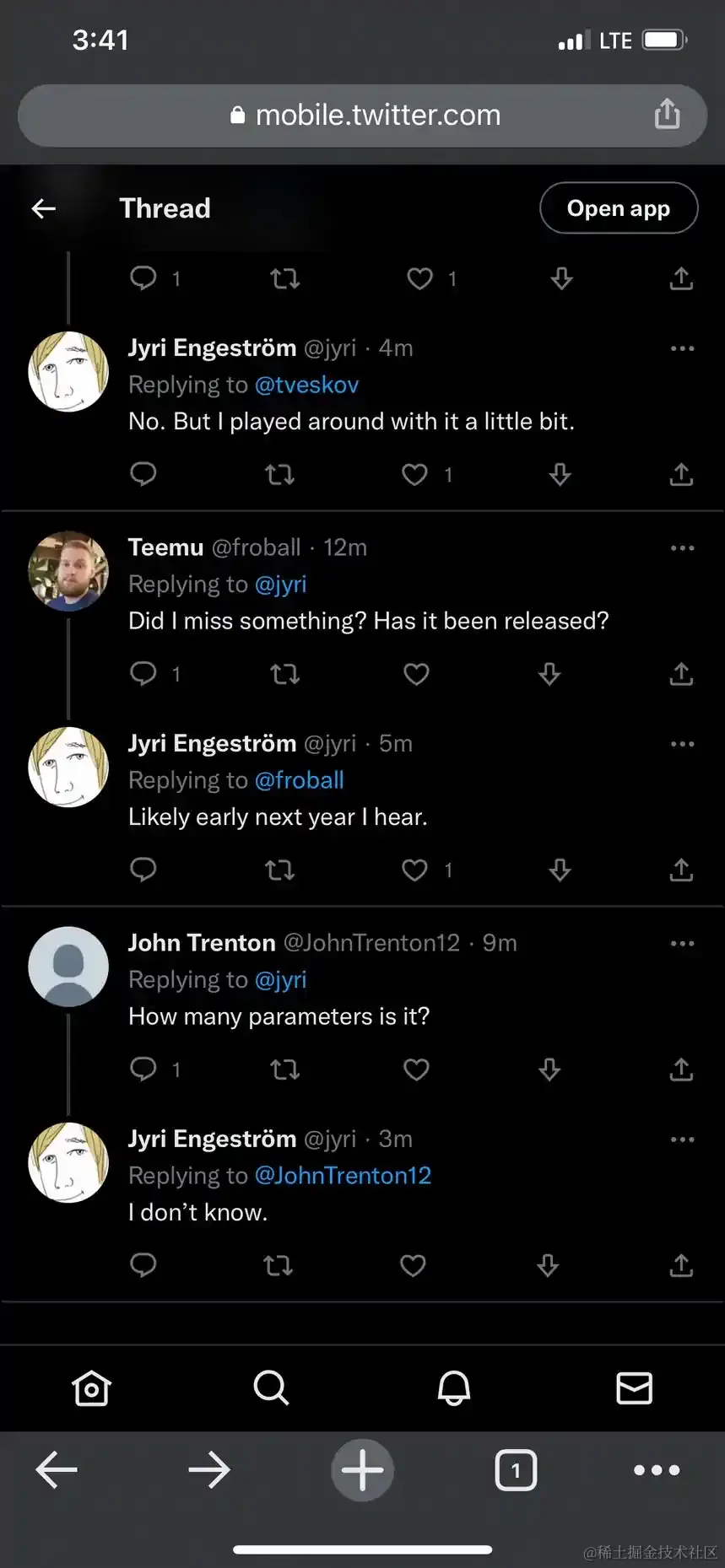Share Jyri's "I don't know." reply

pyautogui.click(x=681, y=1265)
